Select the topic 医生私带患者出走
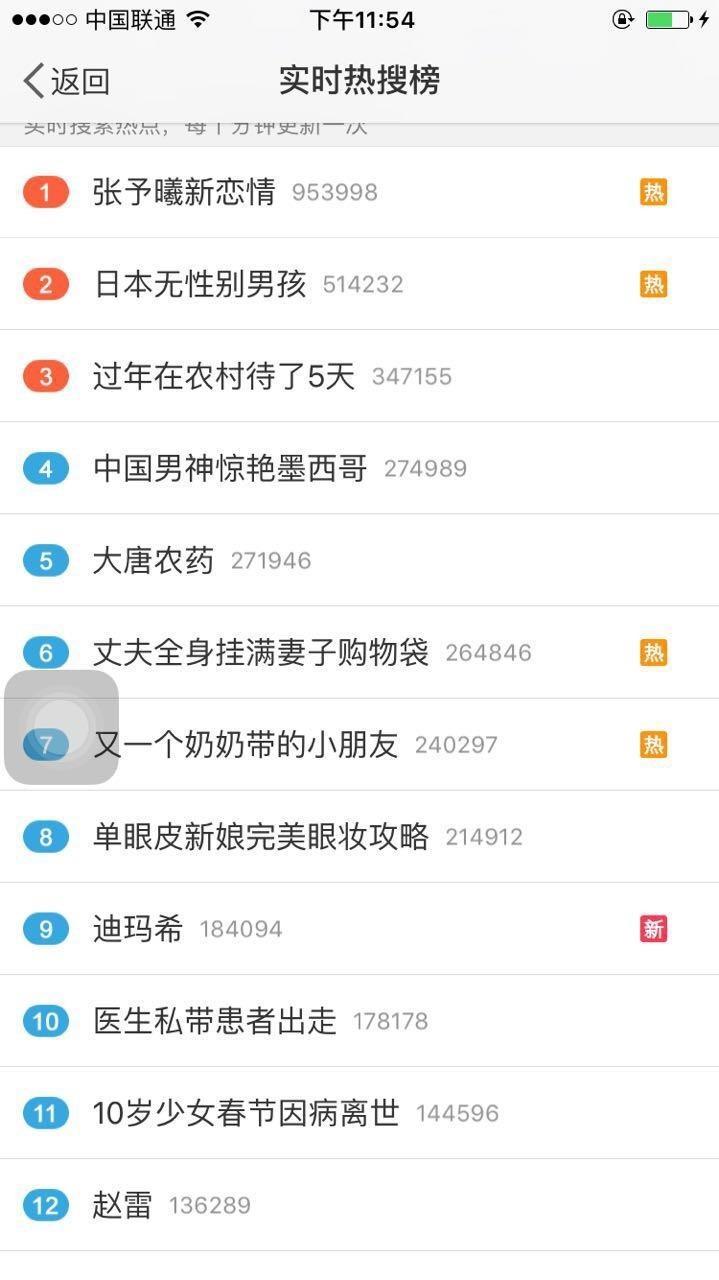The height and width of the screenshot is (1280, 719). (215, 1021)
